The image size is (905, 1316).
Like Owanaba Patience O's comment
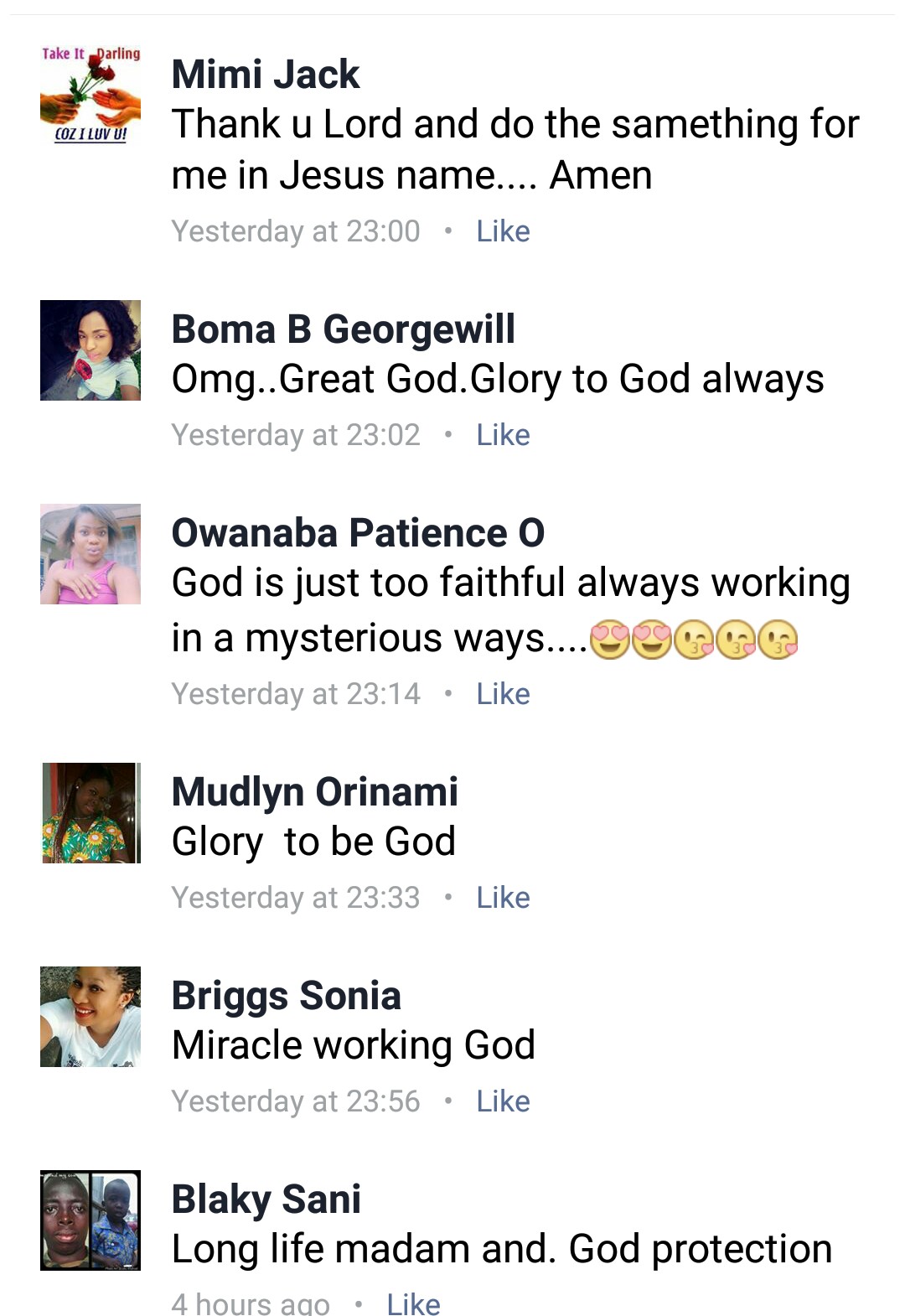pyautogui.click(x=503, y=694)
